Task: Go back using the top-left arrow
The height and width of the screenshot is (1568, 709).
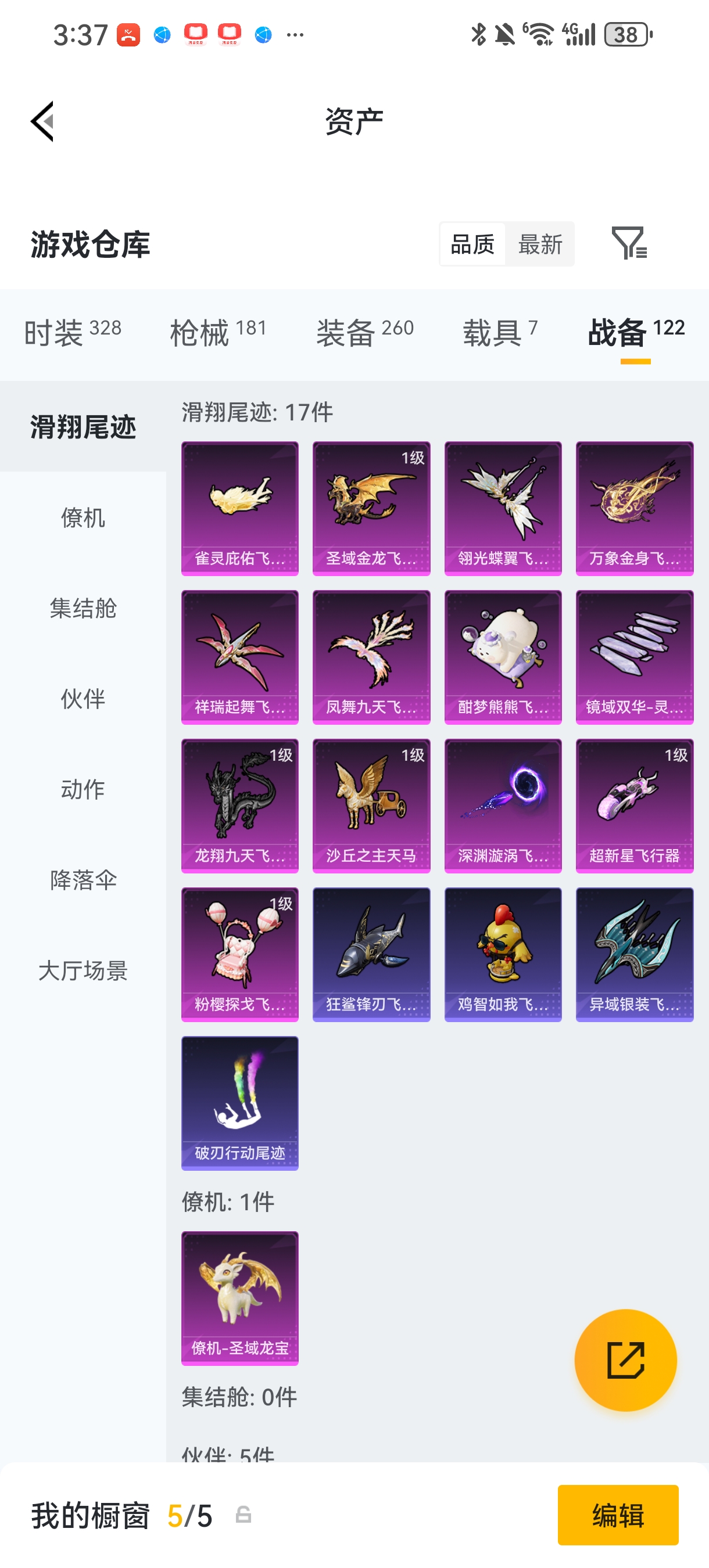Action: [x=42, y=121]
